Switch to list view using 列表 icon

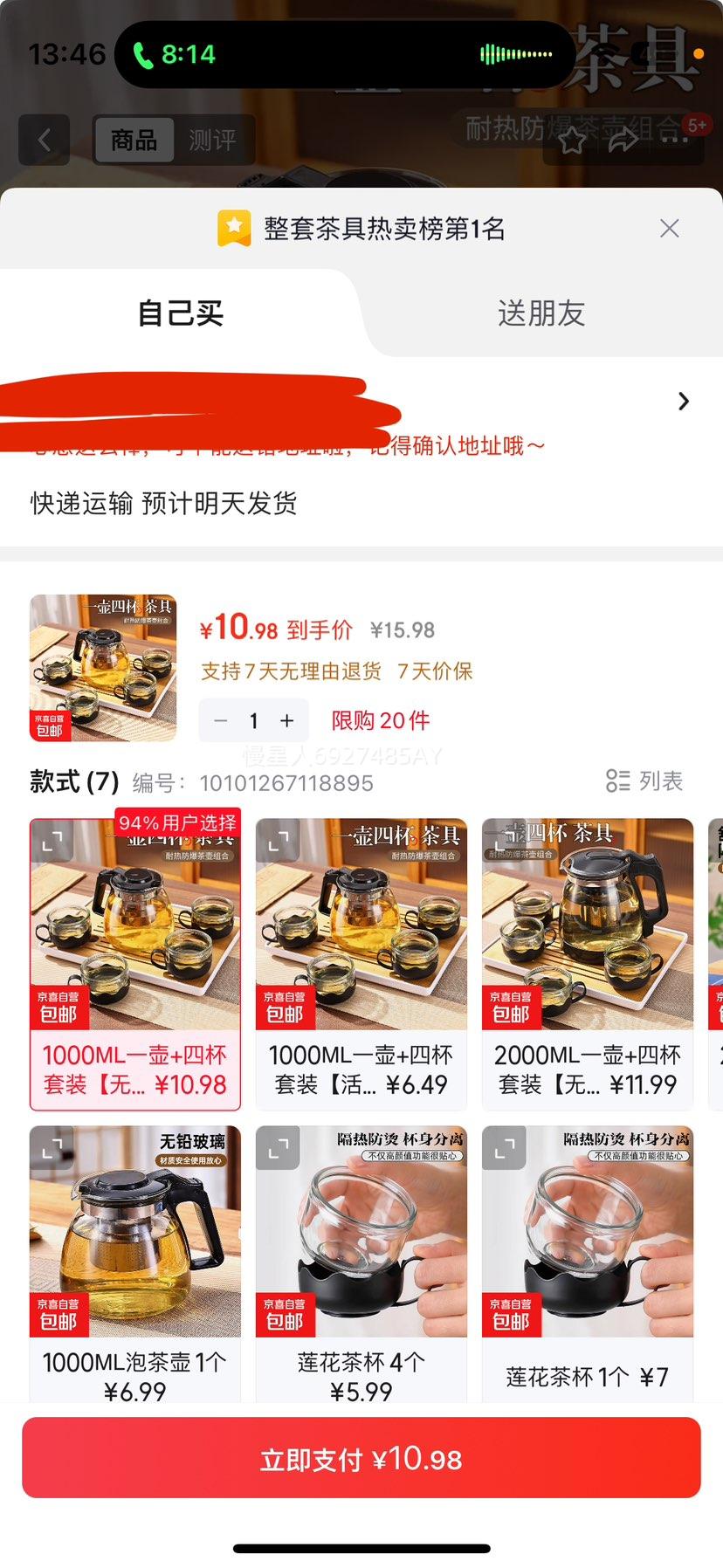coord(644,781)
